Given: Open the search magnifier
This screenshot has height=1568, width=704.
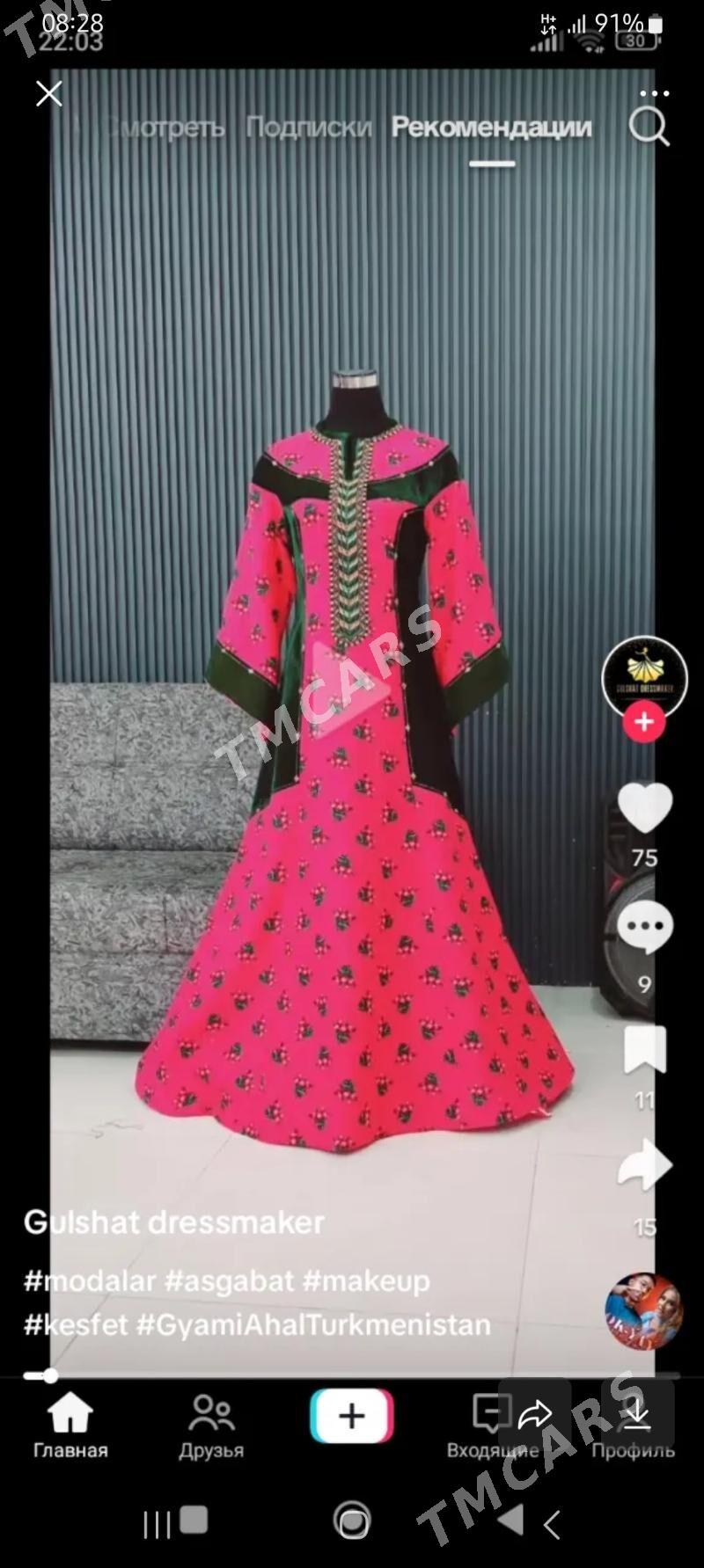Looking at the screenshot, I should pos(649,127).
